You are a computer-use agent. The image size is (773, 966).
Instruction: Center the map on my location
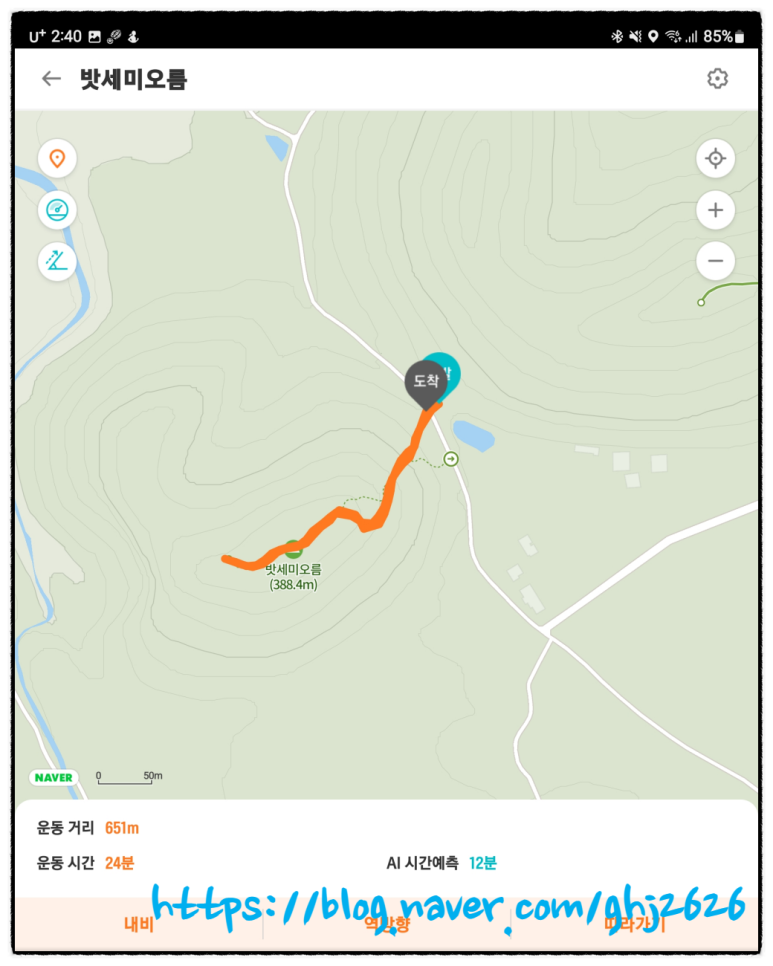point(715,158)
